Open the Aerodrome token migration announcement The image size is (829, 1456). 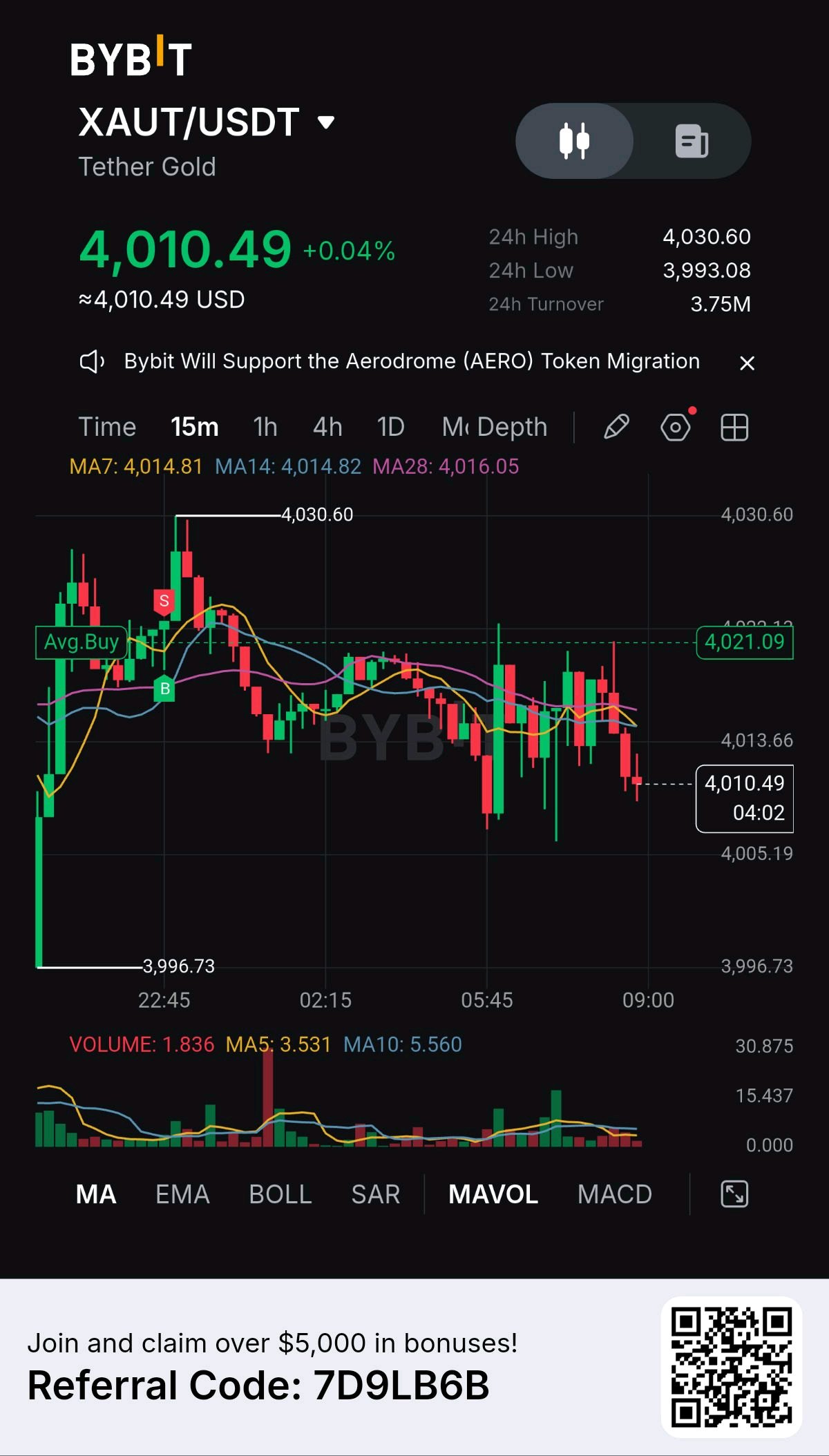412,361
